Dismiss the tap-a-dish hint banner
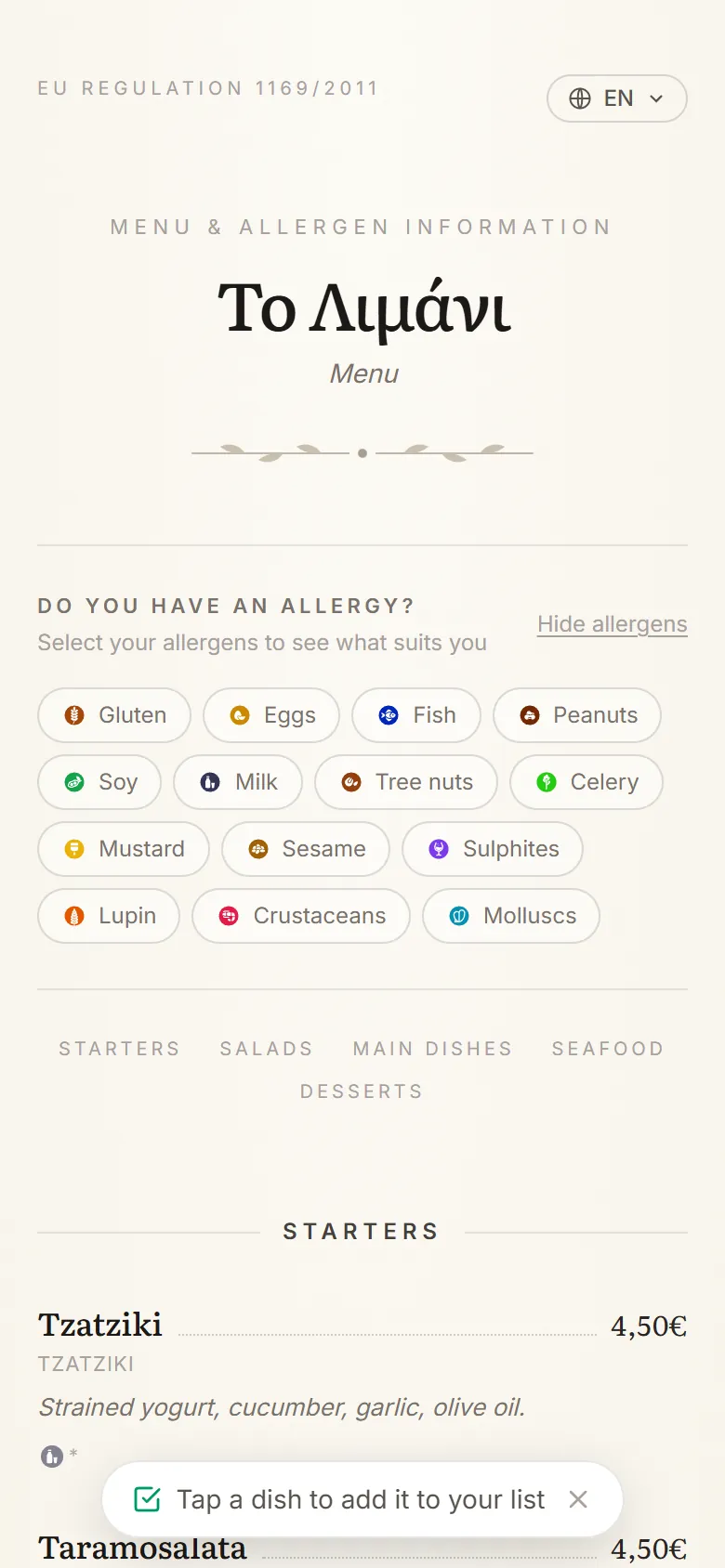The width and height of the screenshot is (725, 1568). click(578, 1499)
